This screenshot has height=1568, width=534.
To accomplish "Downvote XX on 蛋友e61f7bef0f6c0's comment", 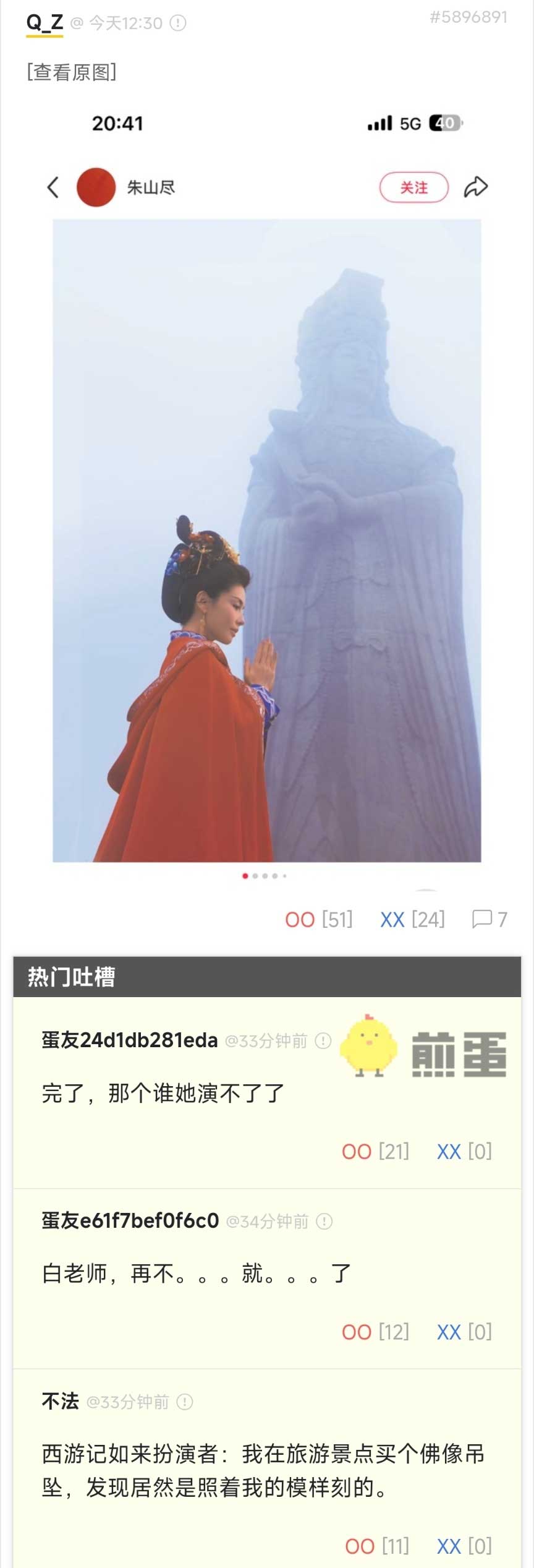I will tap(449, 1332).
